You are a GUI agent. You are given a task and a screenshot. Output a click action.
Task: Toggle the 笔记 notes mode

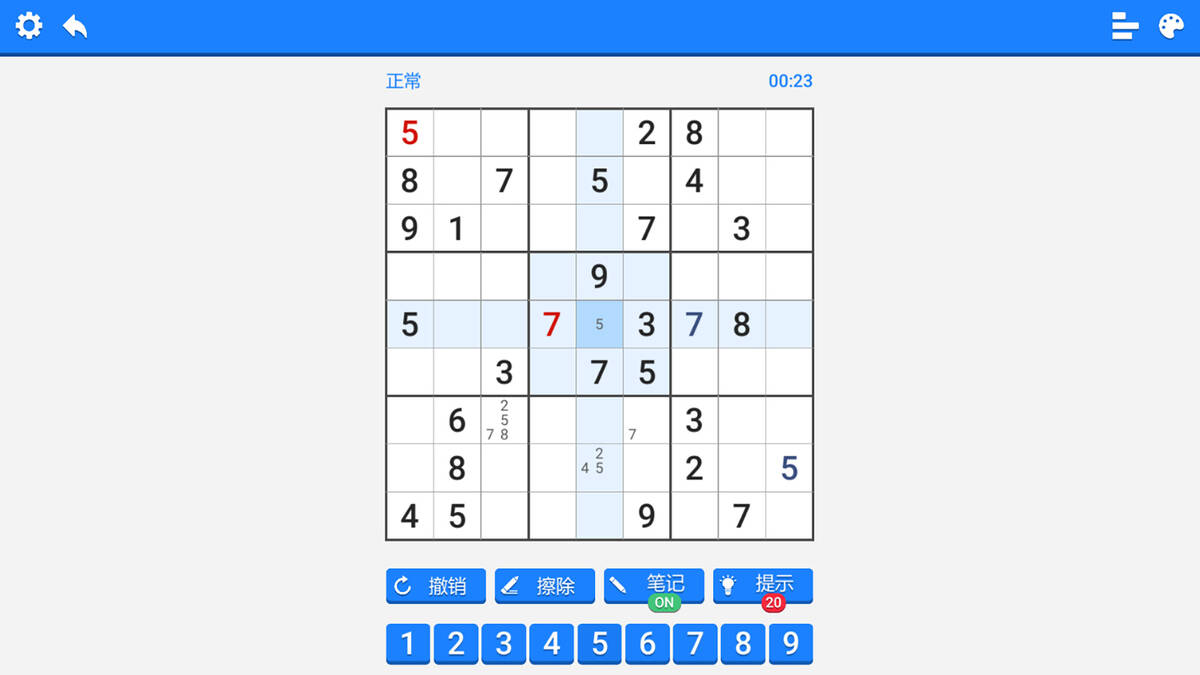(x=654, y=586)
